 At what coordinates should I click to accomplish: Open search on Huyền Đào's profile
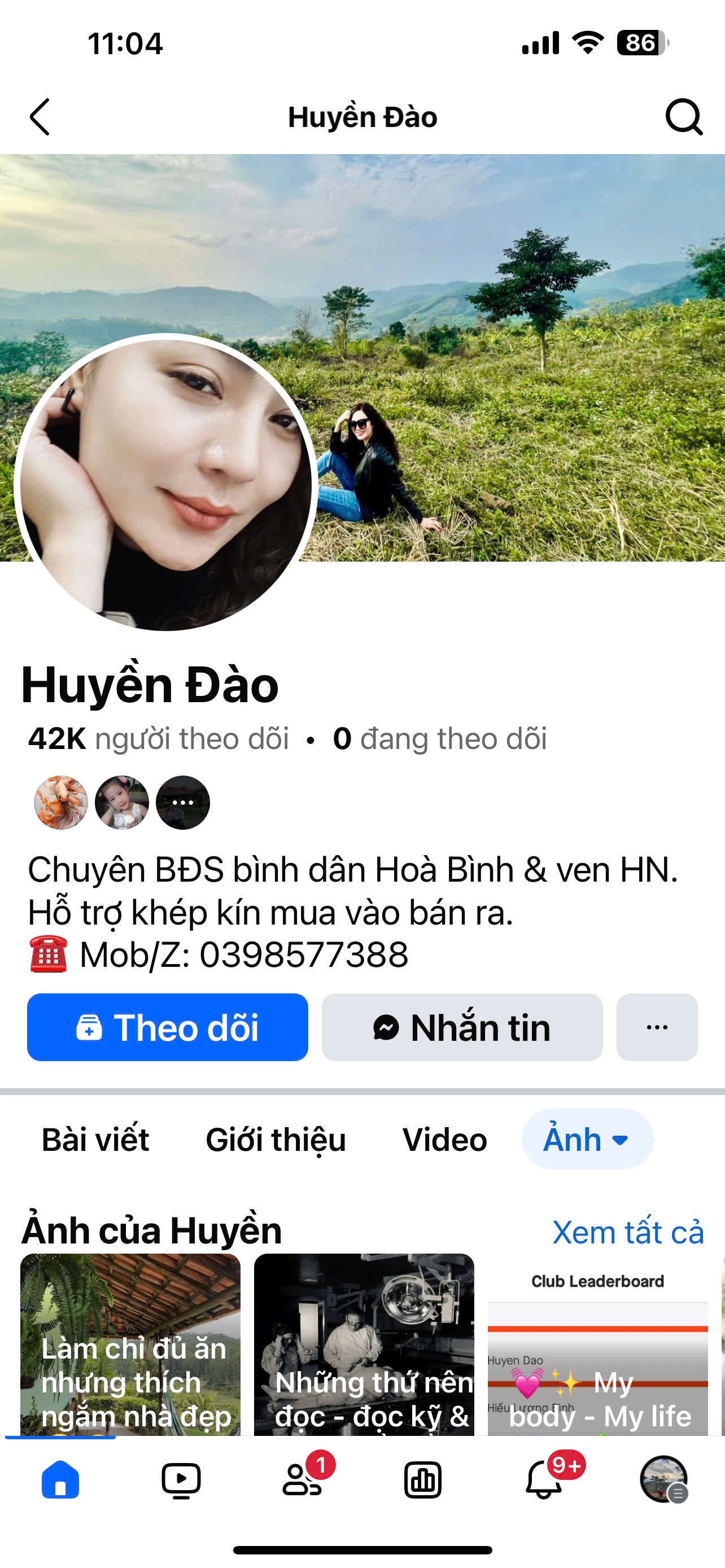point(684,116)
